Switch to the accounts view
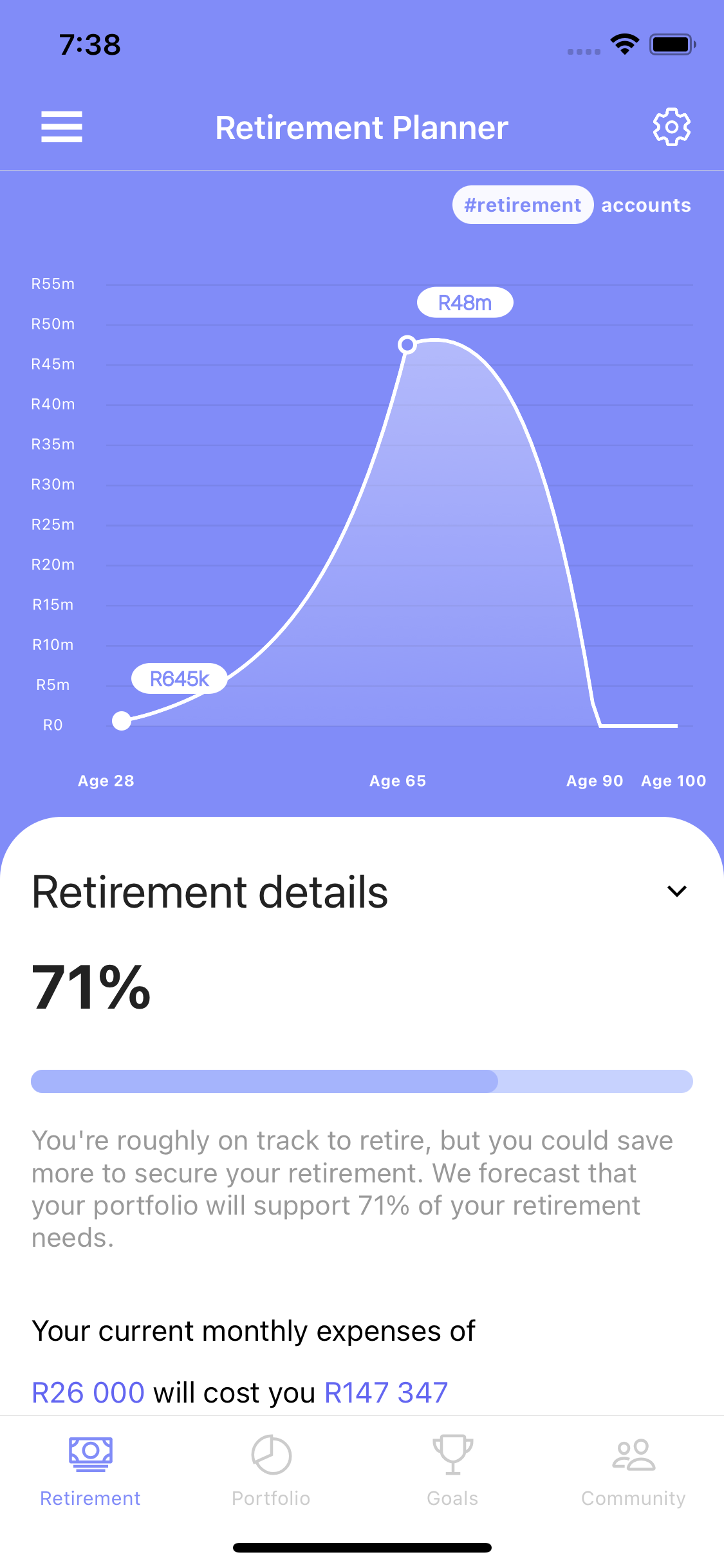Image resolution: width=724 pixels, height=1568 pixels. pyautogui.click(x=645, y=205)
